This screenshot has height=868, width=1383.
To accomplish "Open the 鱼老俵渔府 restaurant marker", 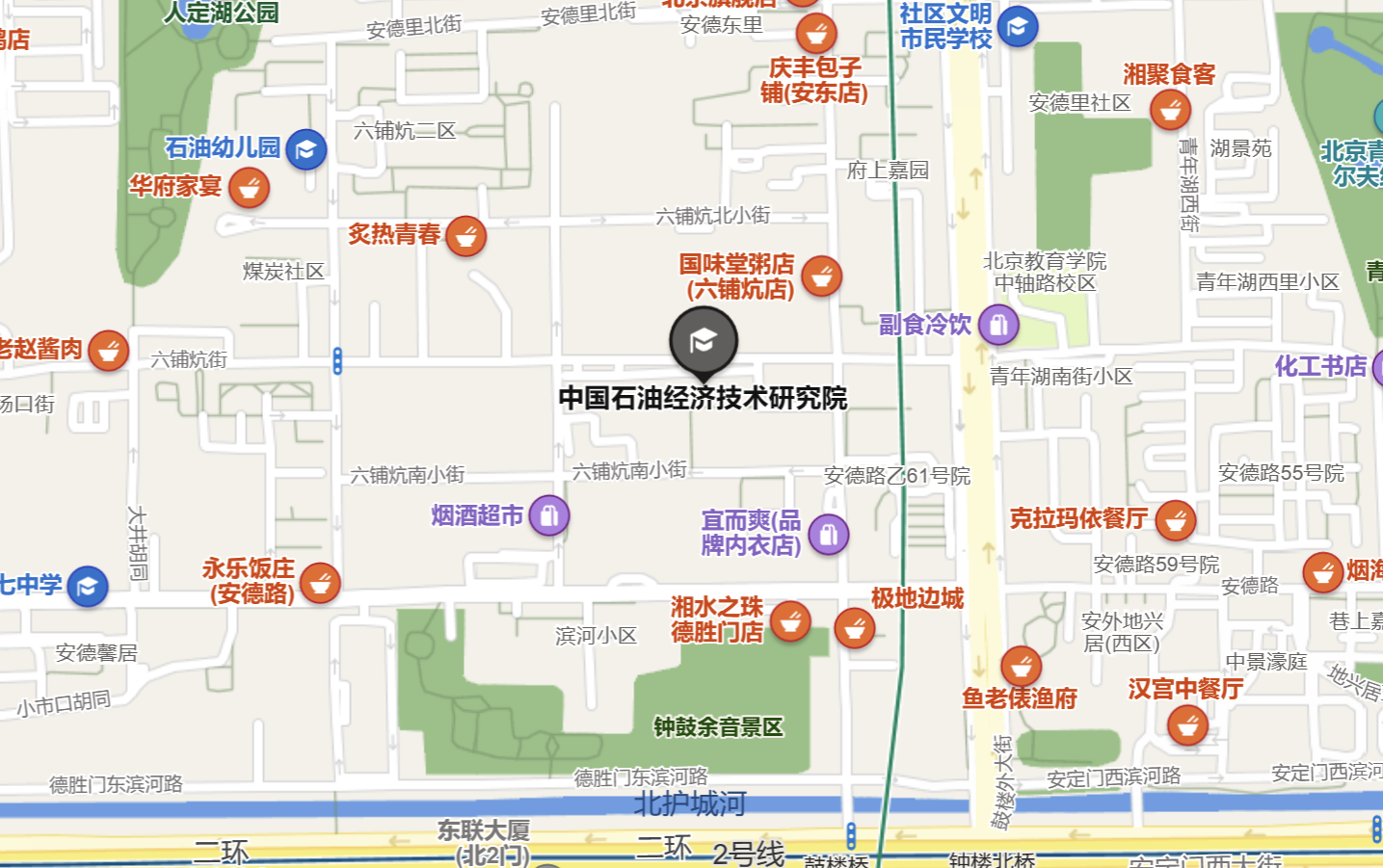I will [x=1021, y=666].
